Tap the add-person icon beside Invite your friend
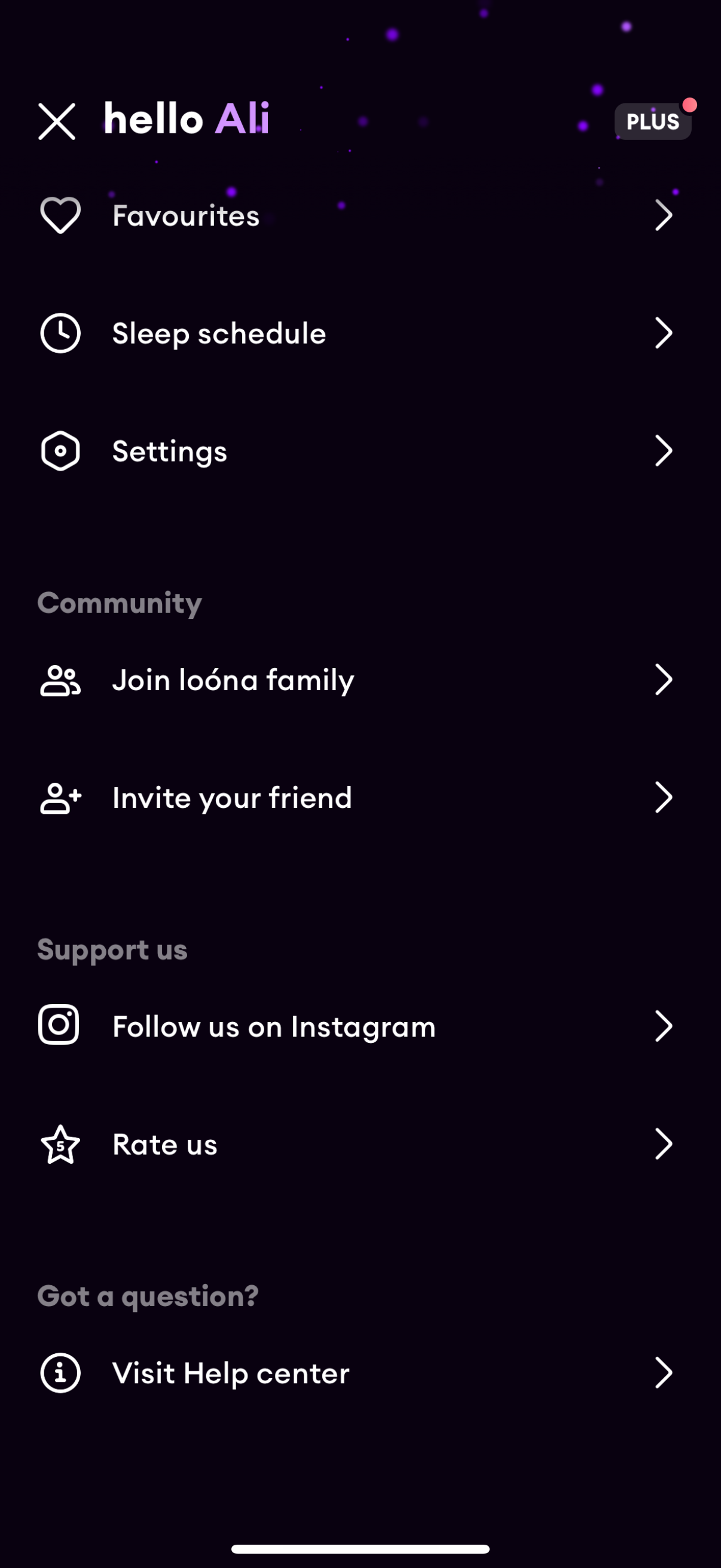 tap(60, 798)
